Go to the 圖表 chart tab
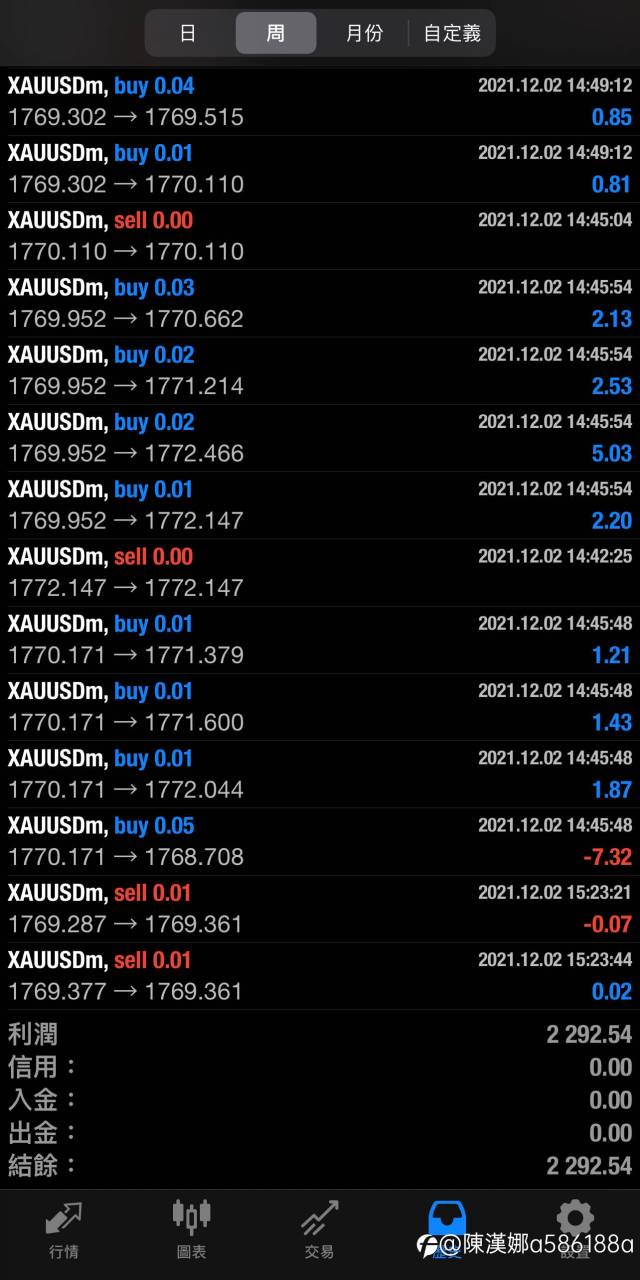Screen dimensions: 640x1280 [x=192, y=1229]
